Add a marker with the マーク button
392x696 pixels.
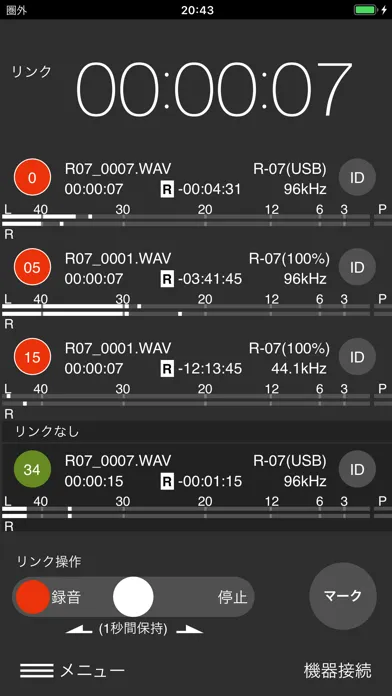(x=343, y=596)
